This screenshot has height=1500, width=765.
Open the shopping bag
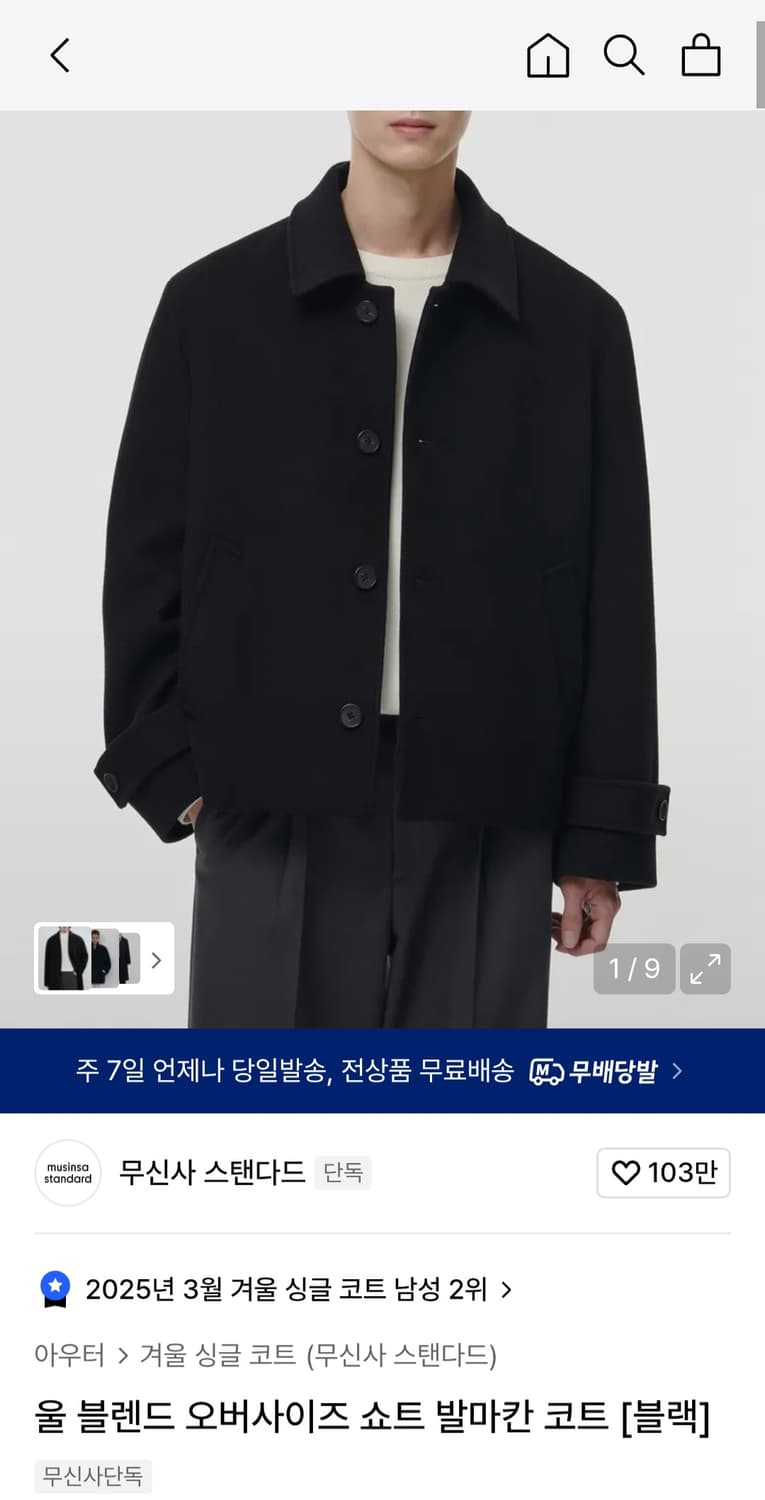(701, 55)
